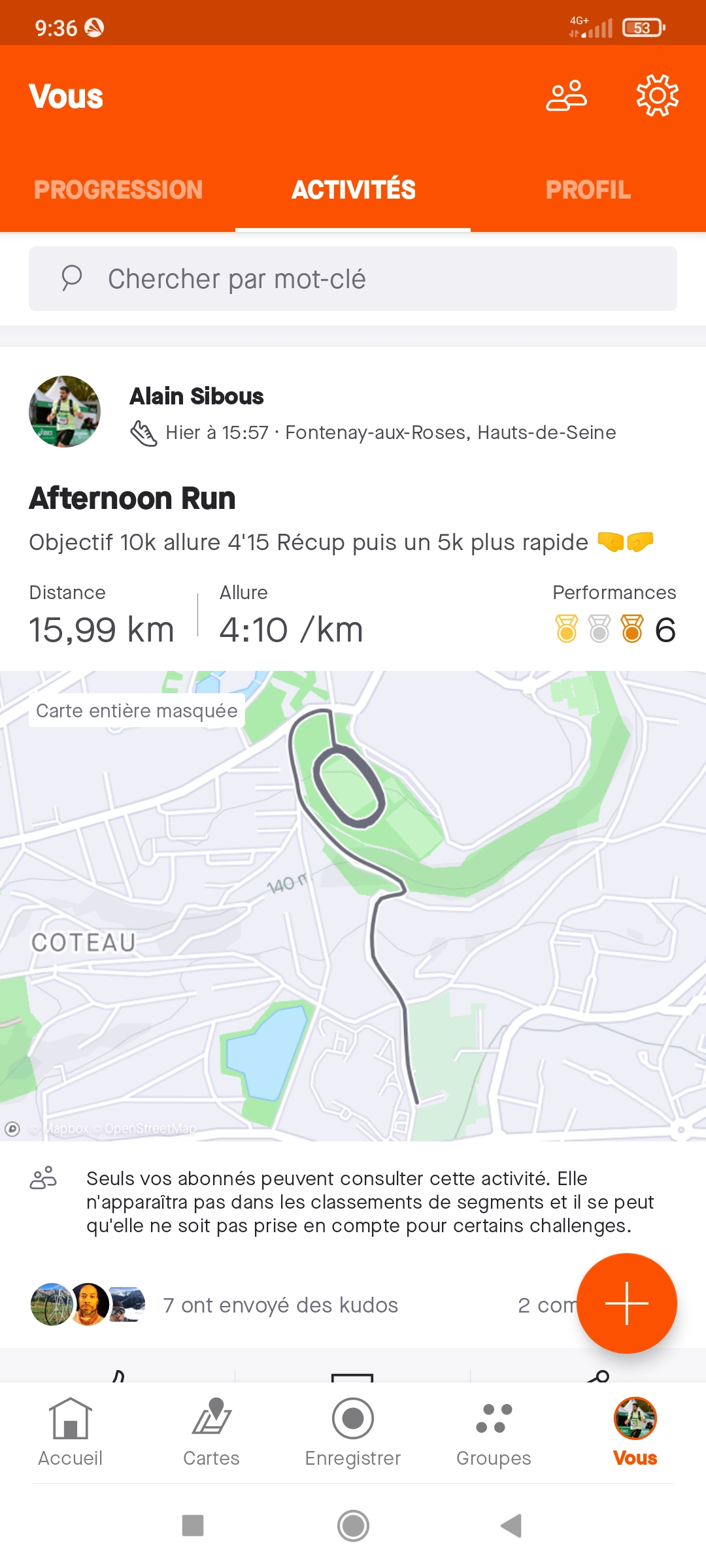See who sent the 7 kudos
The width and height of the screenshot is (706, 1568).
tap(280, 1305)
